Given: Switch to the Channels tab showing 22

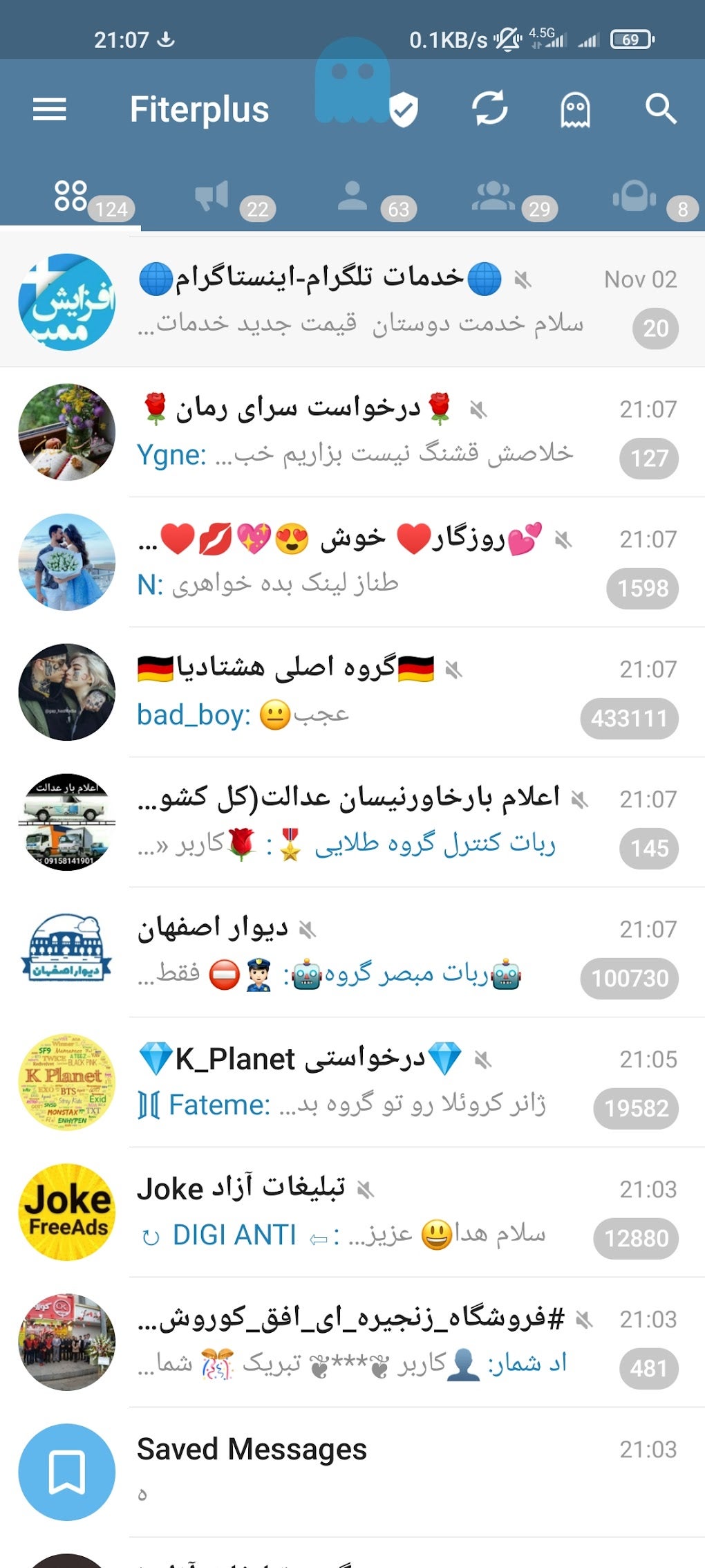Looking at the screenshot, I should point(211,196).
